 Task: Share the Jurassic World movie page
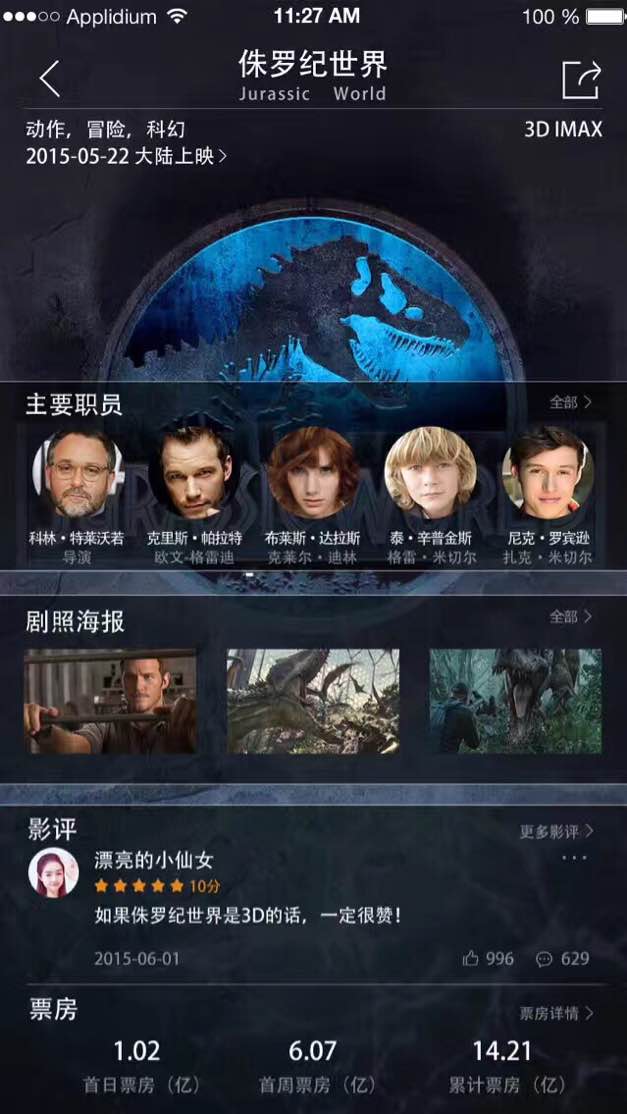[581, 79]
